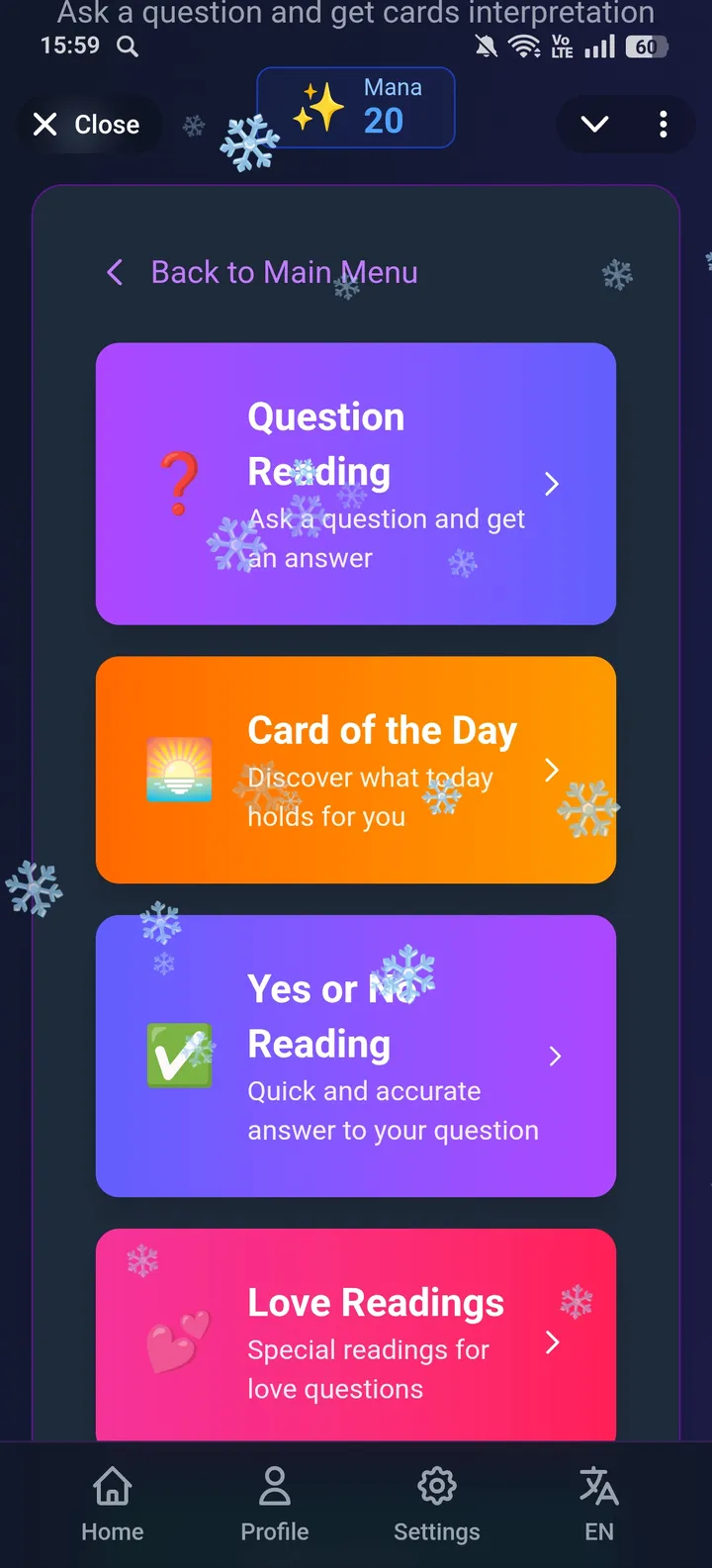Open the Settings gear icon
712x1568 pixels.
[x=436, y=1486]
